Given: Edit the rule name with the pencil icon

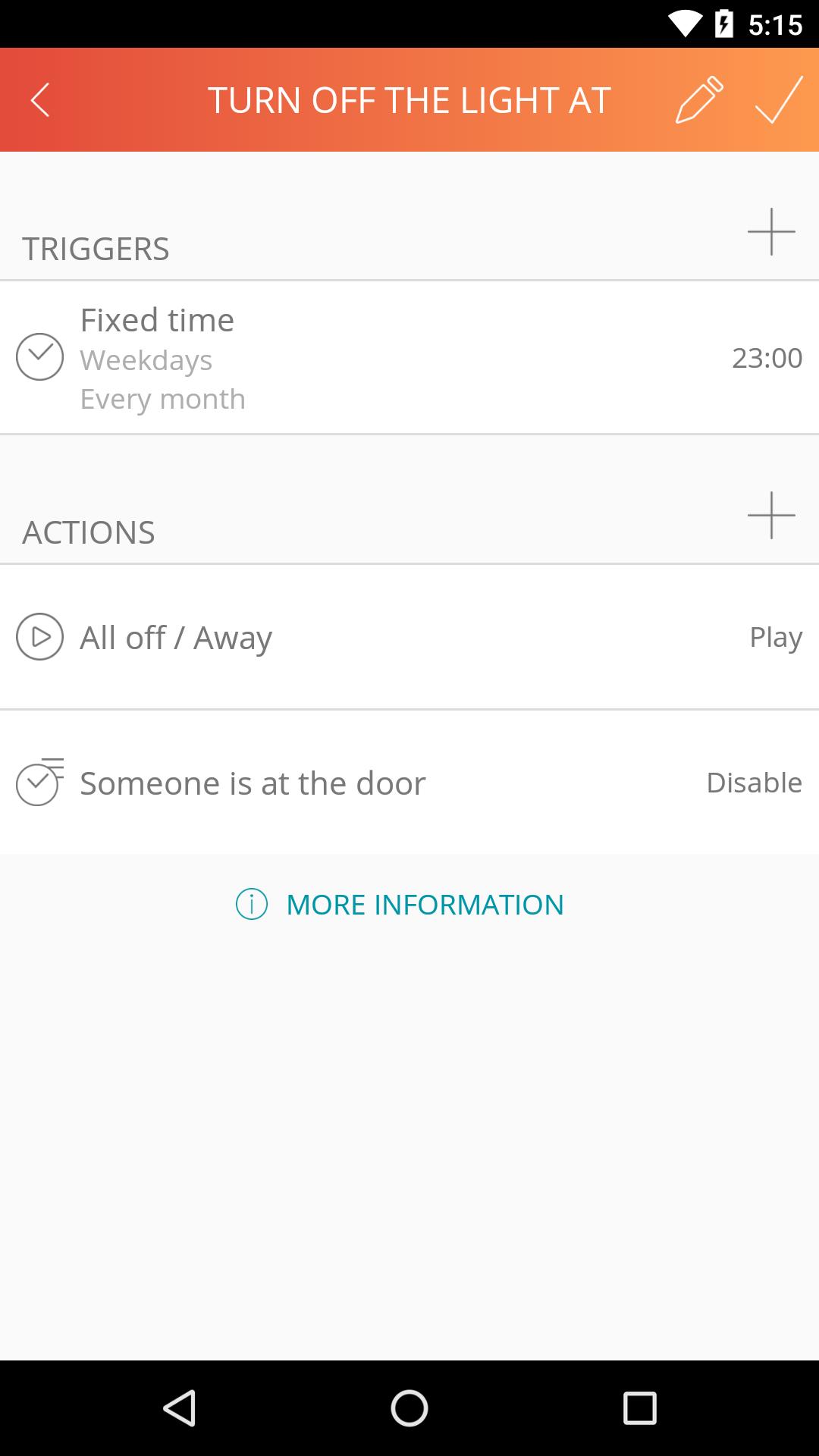Looking at the screenshot, I should (699, 99).
